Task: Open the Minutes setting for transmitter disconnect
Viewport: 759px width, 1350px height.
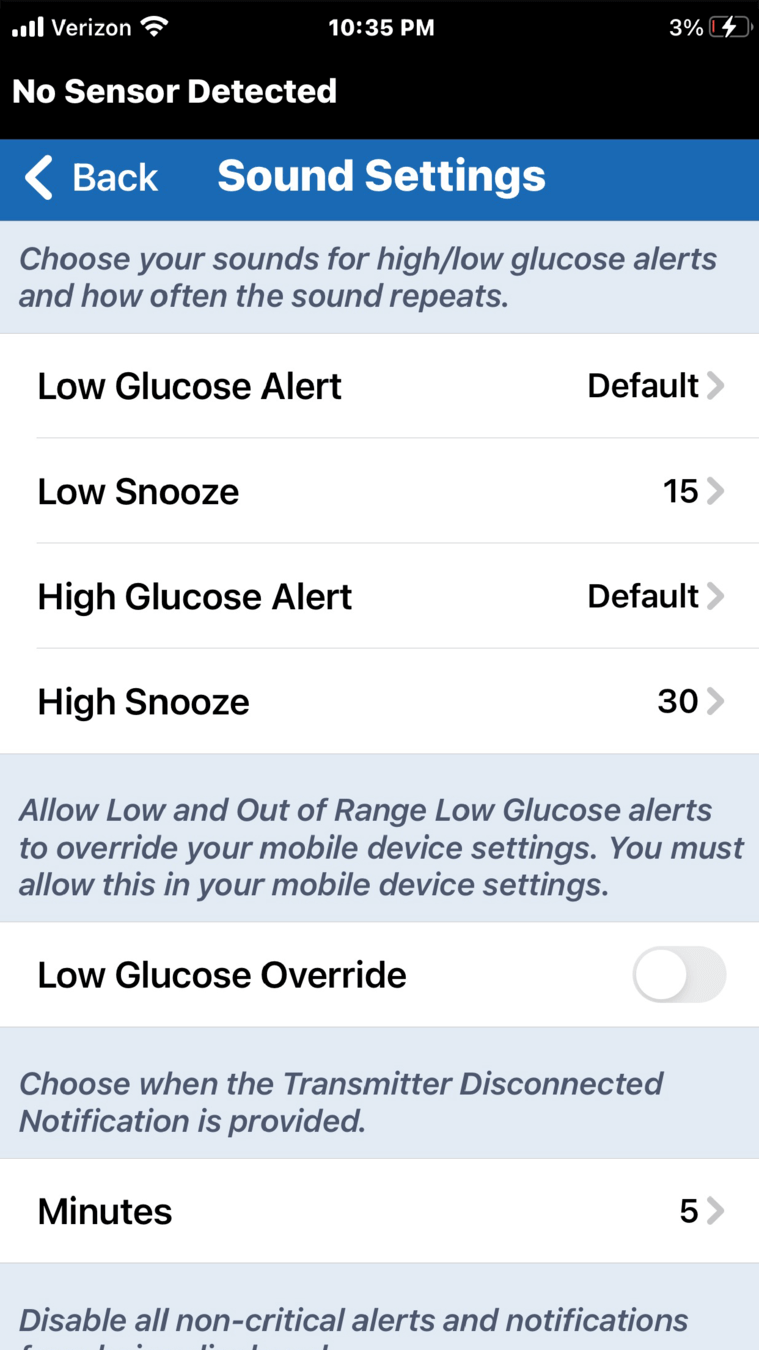Action: click(x=380, y=1211)
